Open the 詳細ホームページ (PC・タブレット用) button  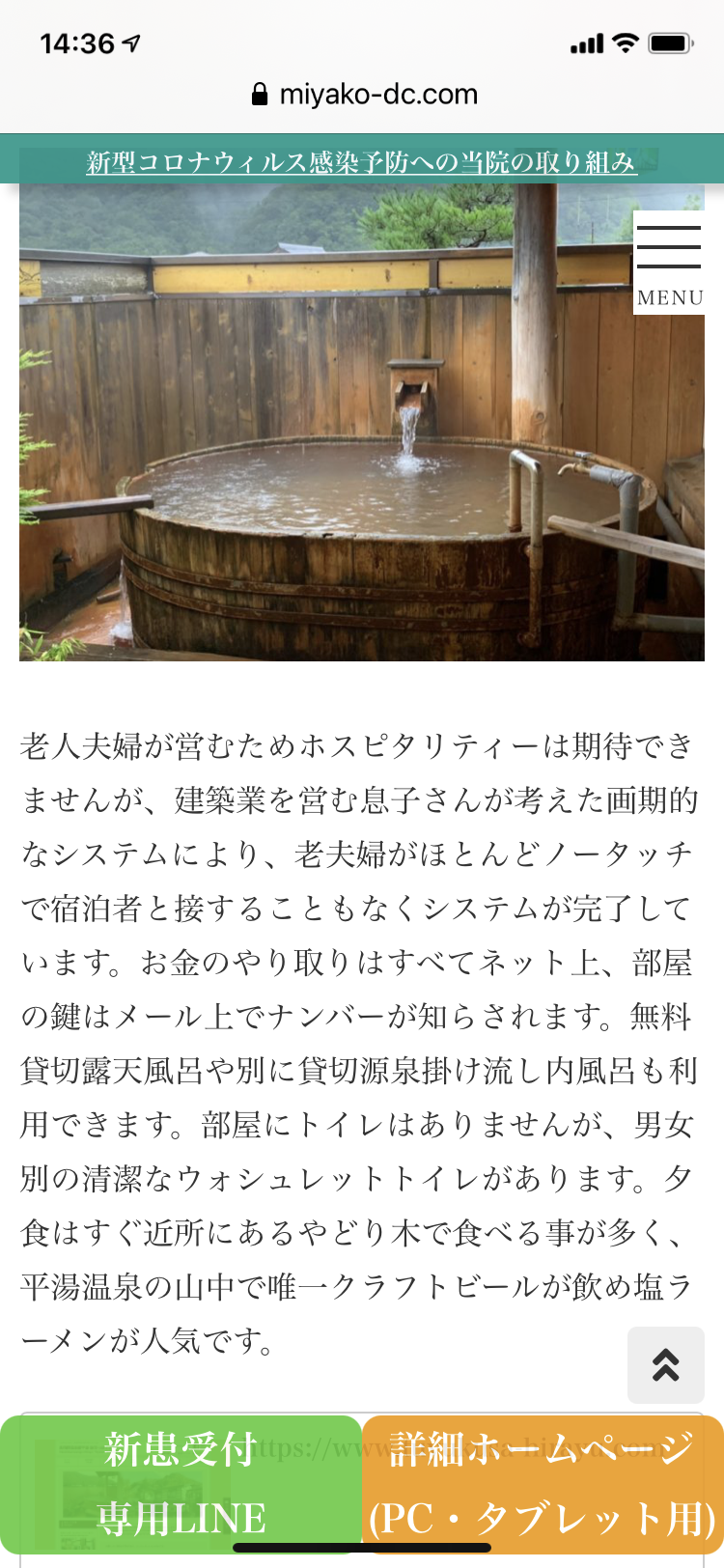click(x=543, y=1482)
